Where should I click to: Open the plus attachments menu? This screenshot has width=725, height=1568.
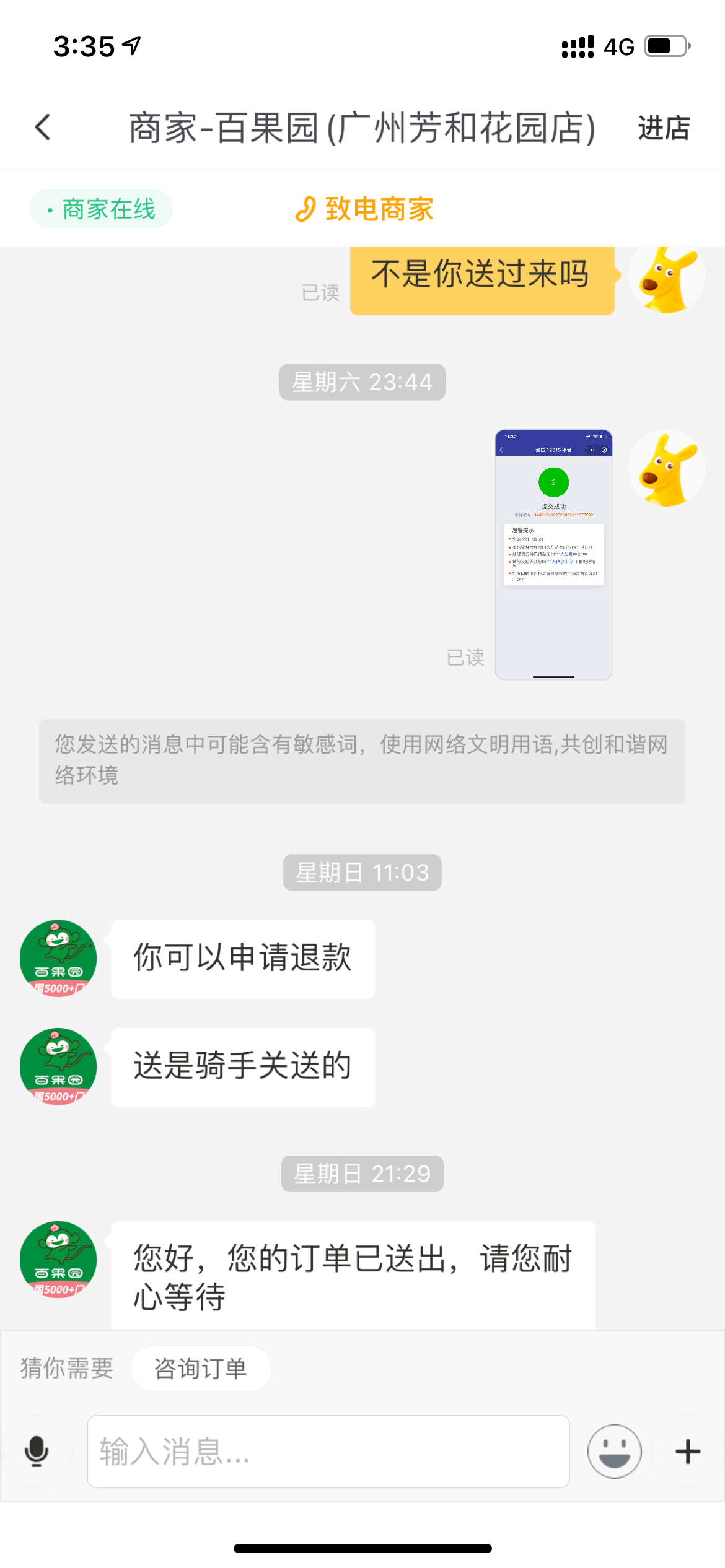point(687,1451)
